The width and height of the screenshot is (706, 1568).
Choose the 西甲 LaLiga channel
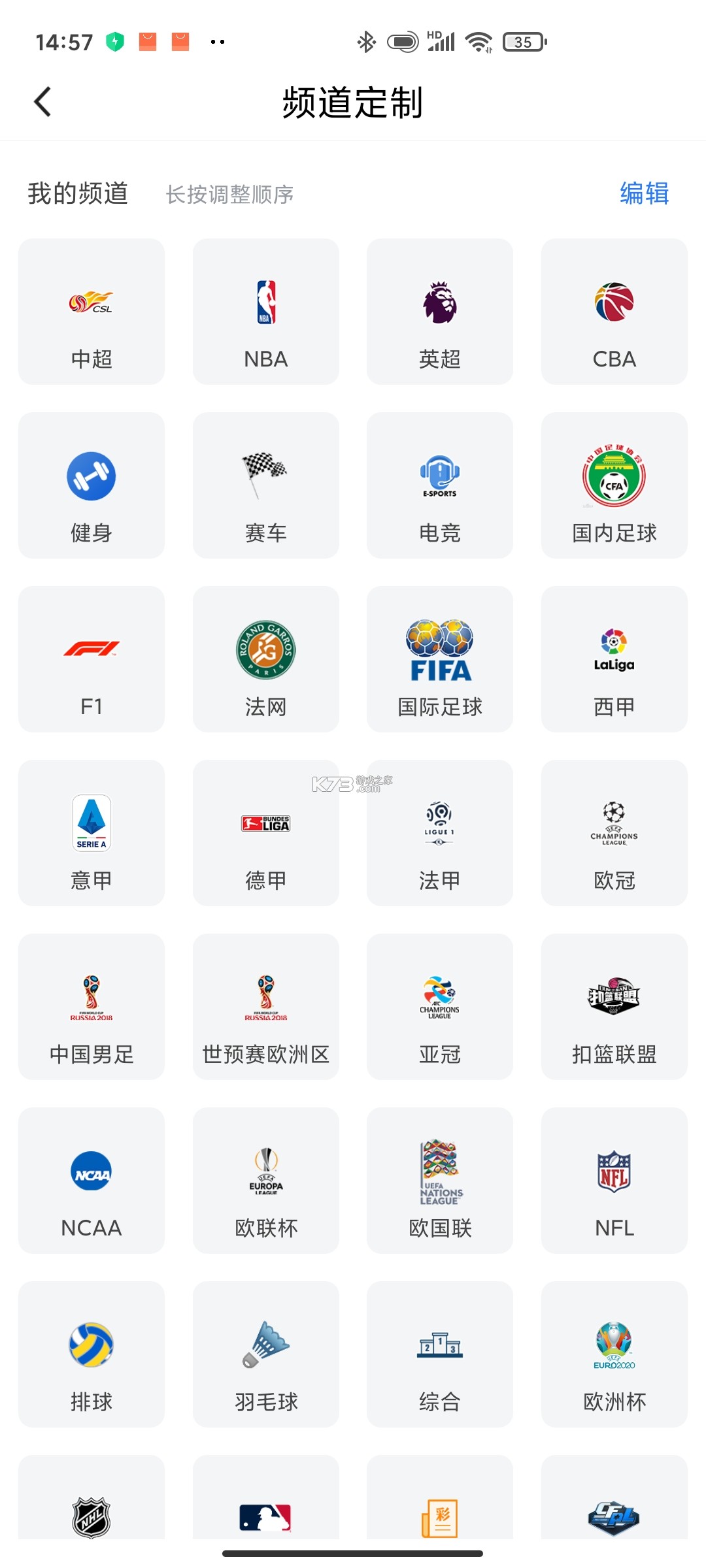coord(614,659)
